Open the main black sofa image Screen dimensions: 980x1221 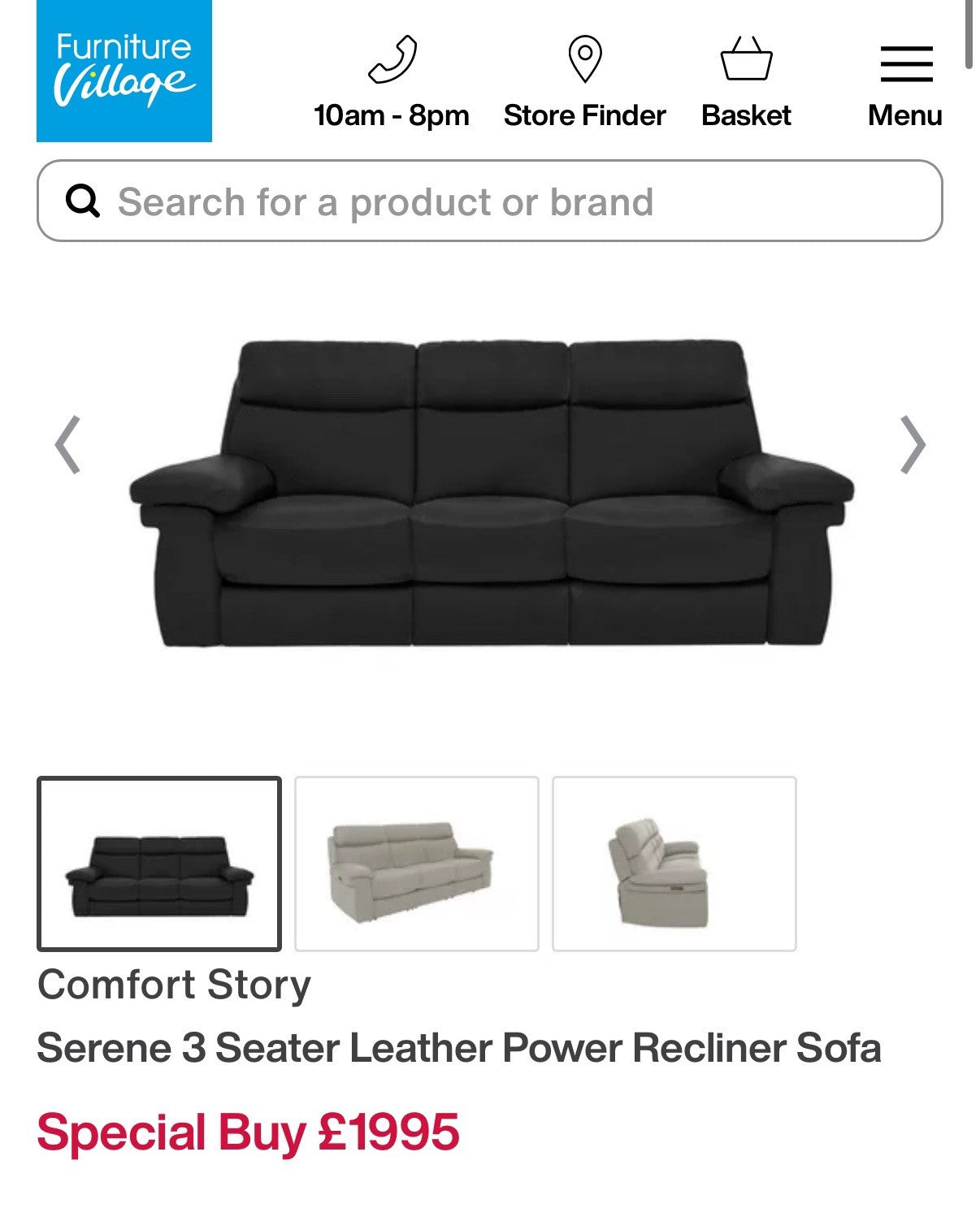491,494
